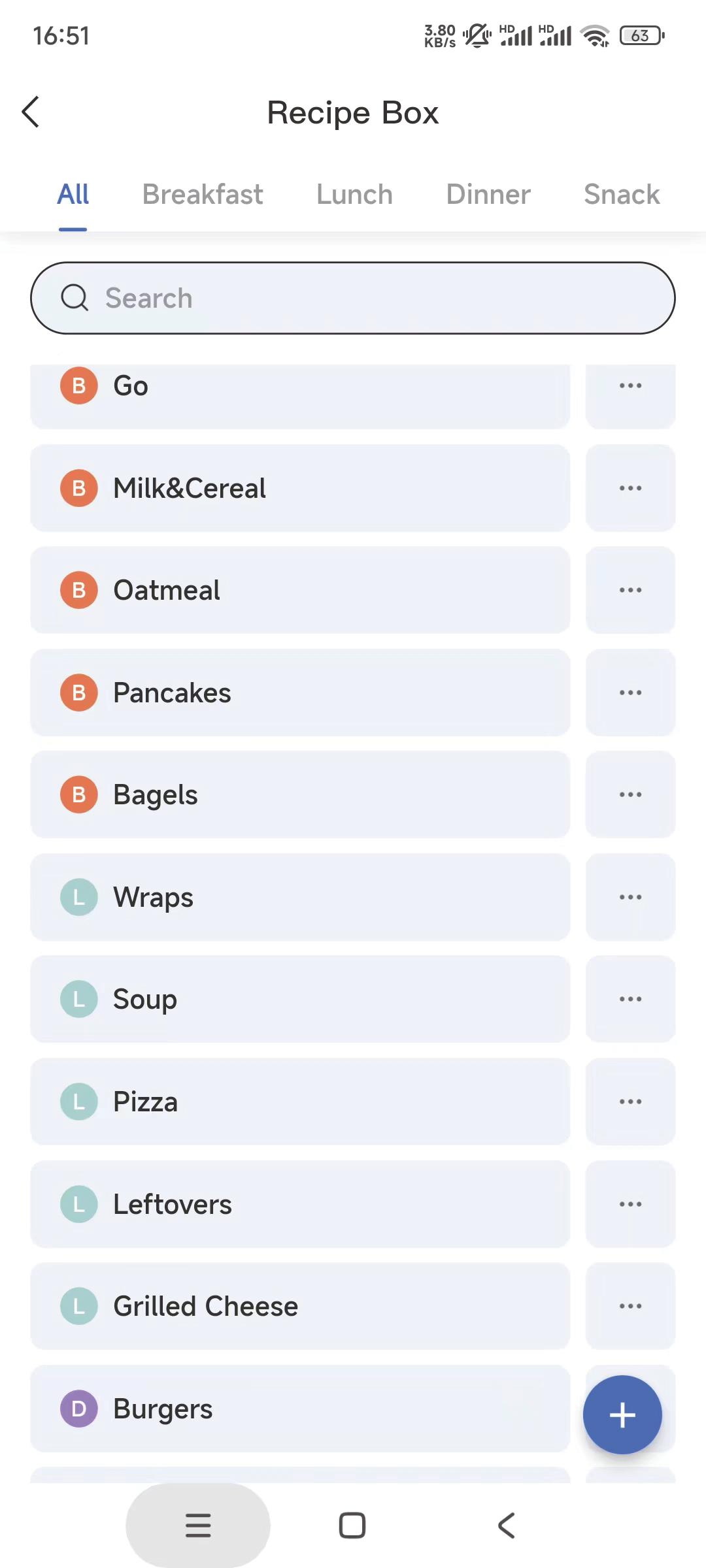Tap the back arrow at the top
Image resolution: width=706 pixels, height=1568 pixels.
[x=31, y=112]
